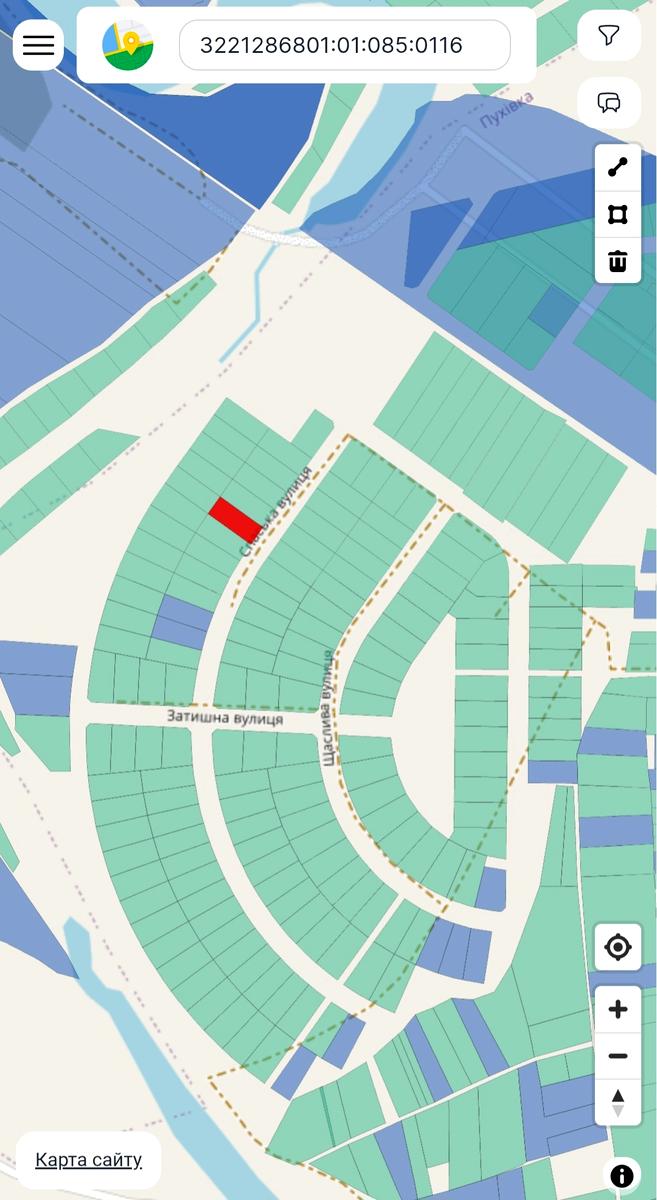This screenshot has width=657, height=1200.
Task: Show map information via info icon
Action: click(x=622, y=1176)
